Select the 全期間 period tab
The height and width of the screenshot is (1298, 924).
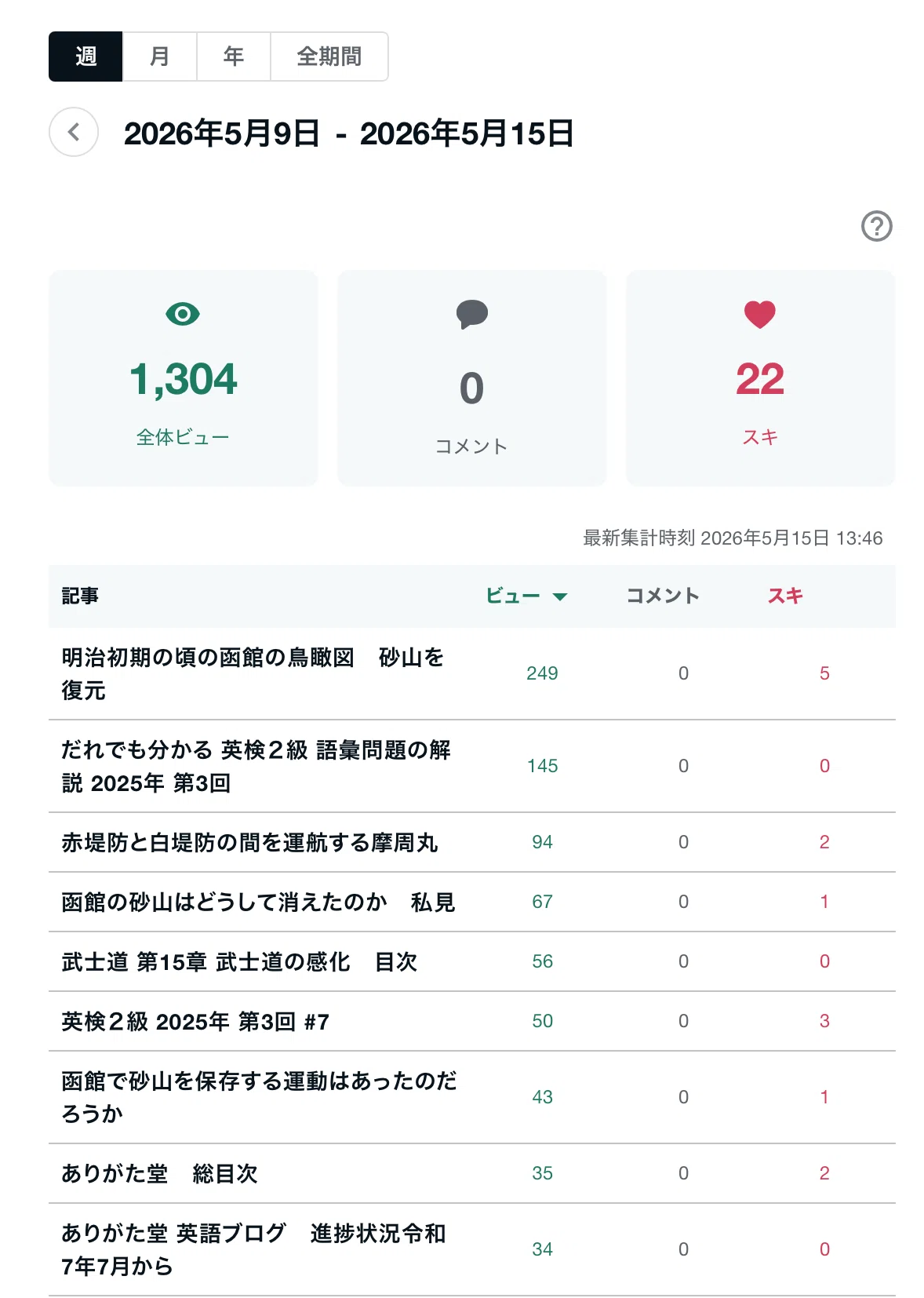(x=329, y=57)
